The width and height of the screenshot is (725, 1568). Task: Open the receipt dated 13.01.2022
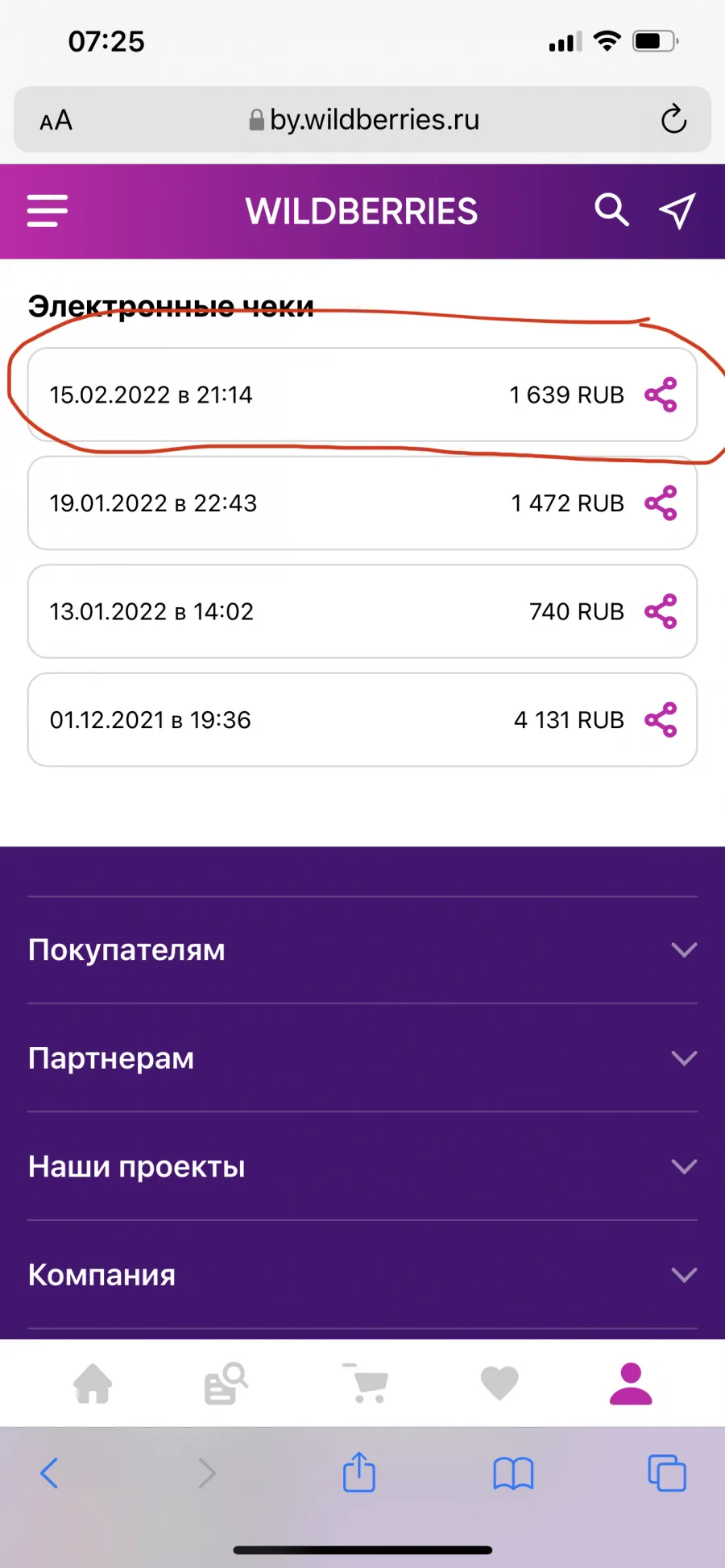pos(362,611)
